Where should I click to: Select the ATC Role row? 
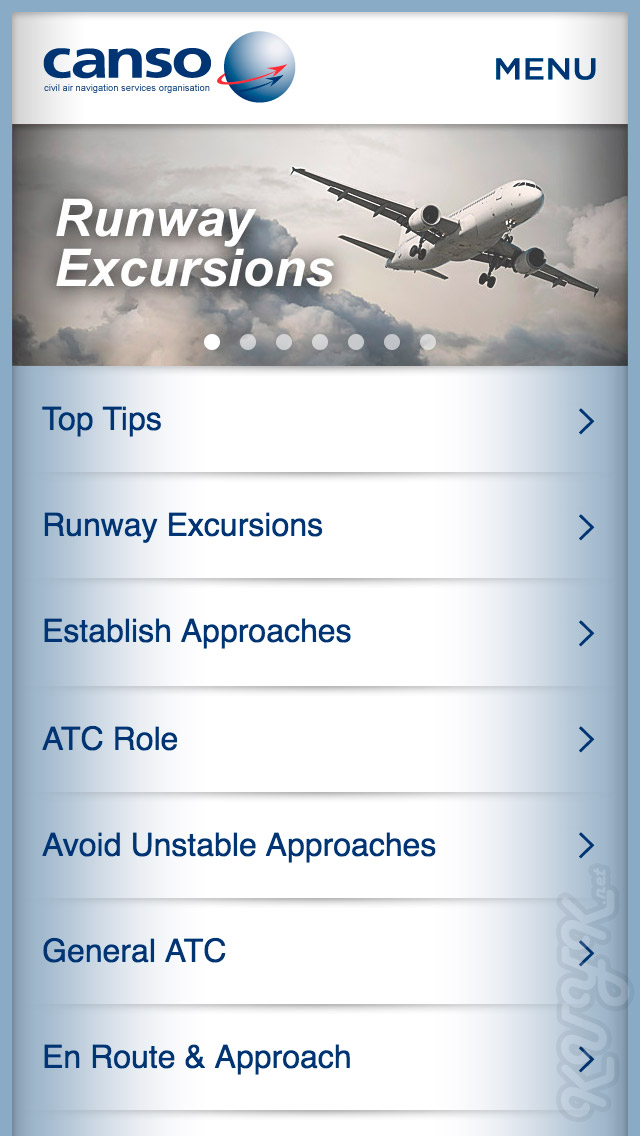pyautogui.click(x=320, y=739)
